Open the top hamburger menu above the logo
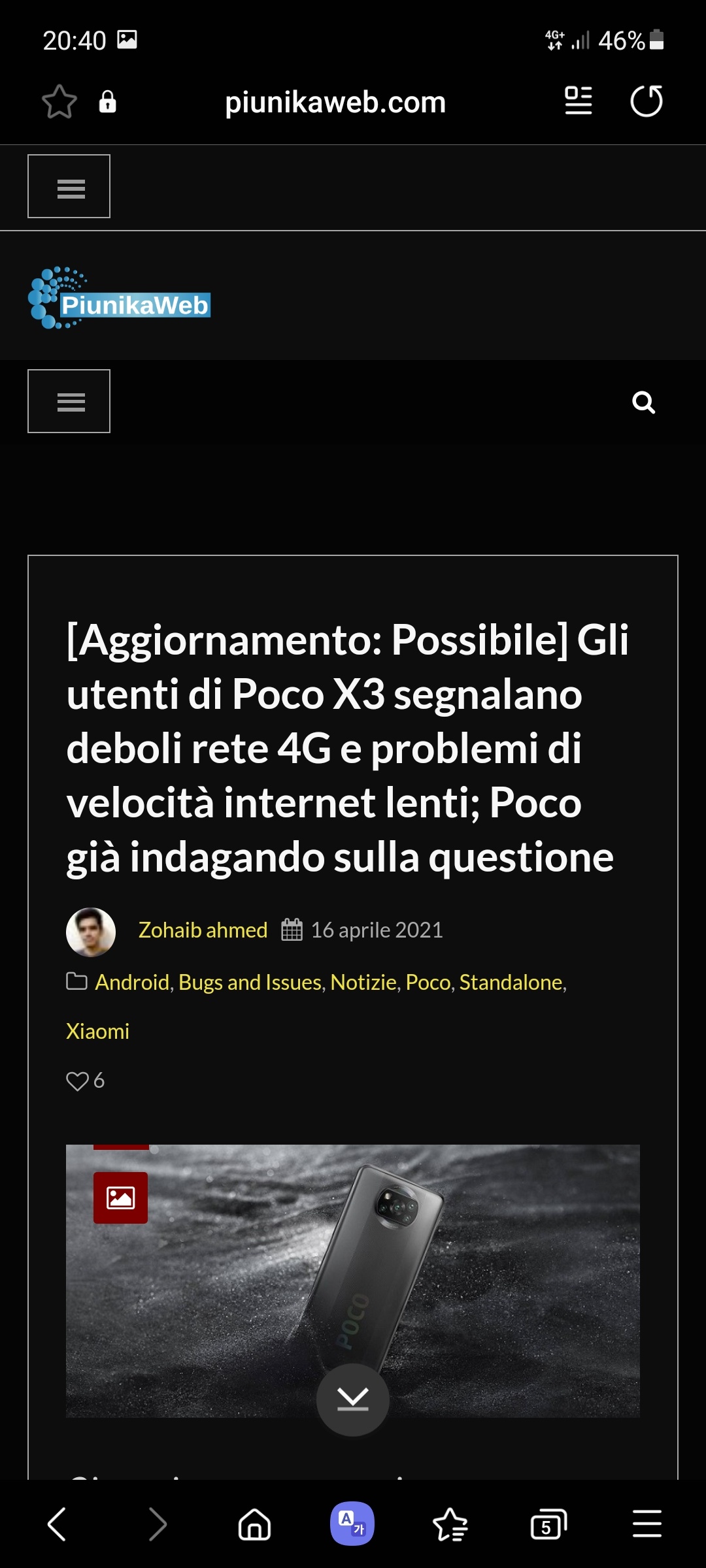 (69, 186)
